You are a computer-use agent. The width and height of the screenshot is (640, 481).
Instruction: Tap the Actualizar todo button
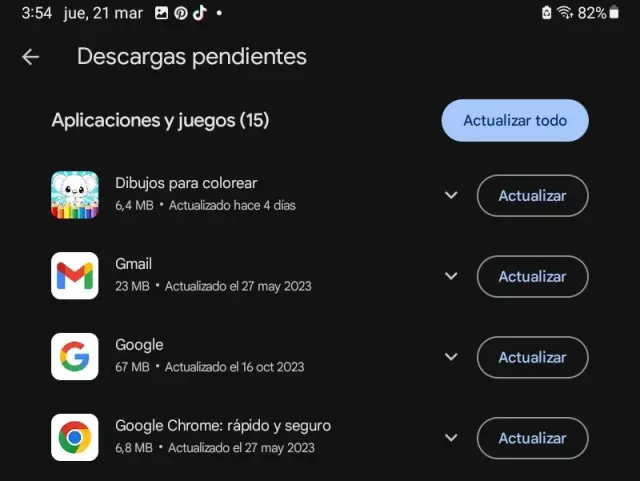click(515, 121)
